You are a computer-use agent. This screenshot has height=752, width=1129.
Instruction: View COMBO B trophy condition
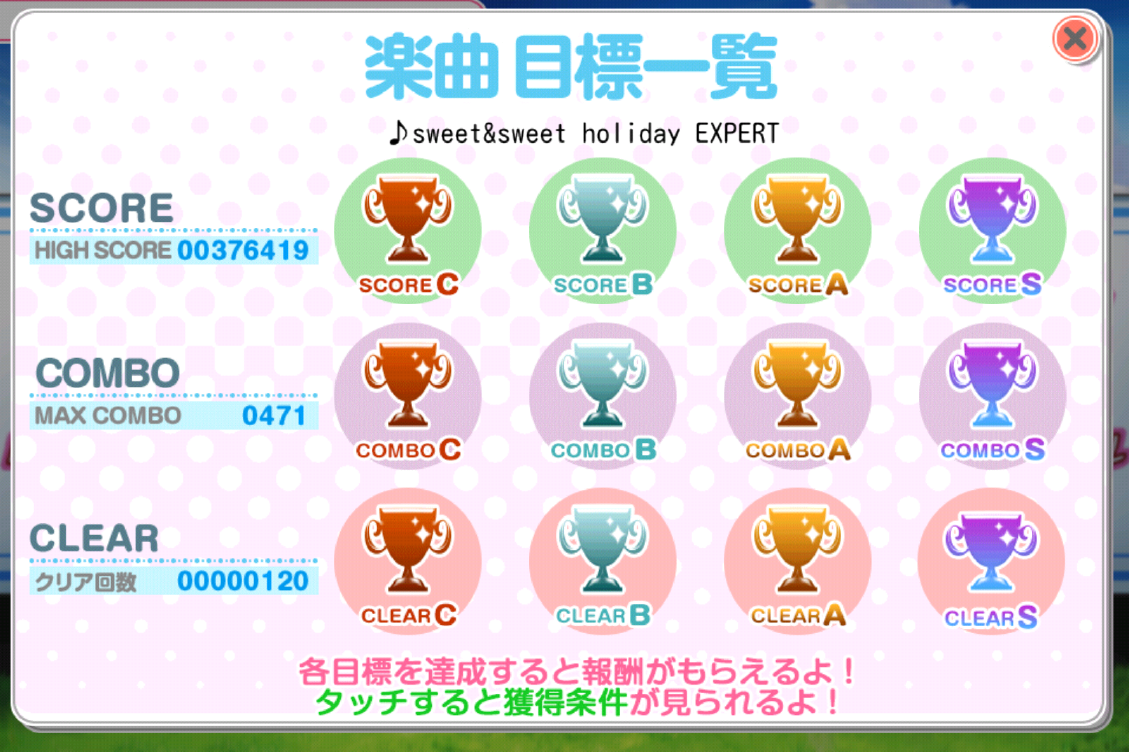pos(602,396)
